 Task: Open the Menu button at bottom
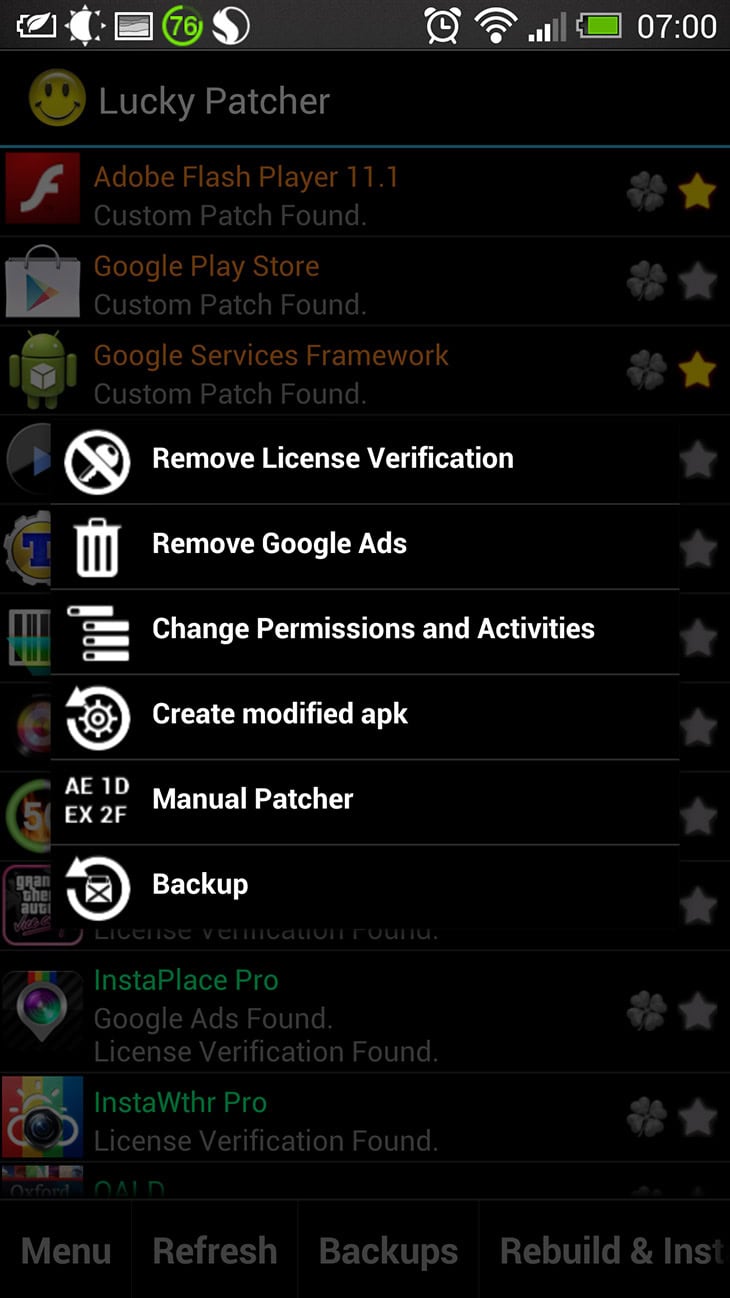(66, 1250)
